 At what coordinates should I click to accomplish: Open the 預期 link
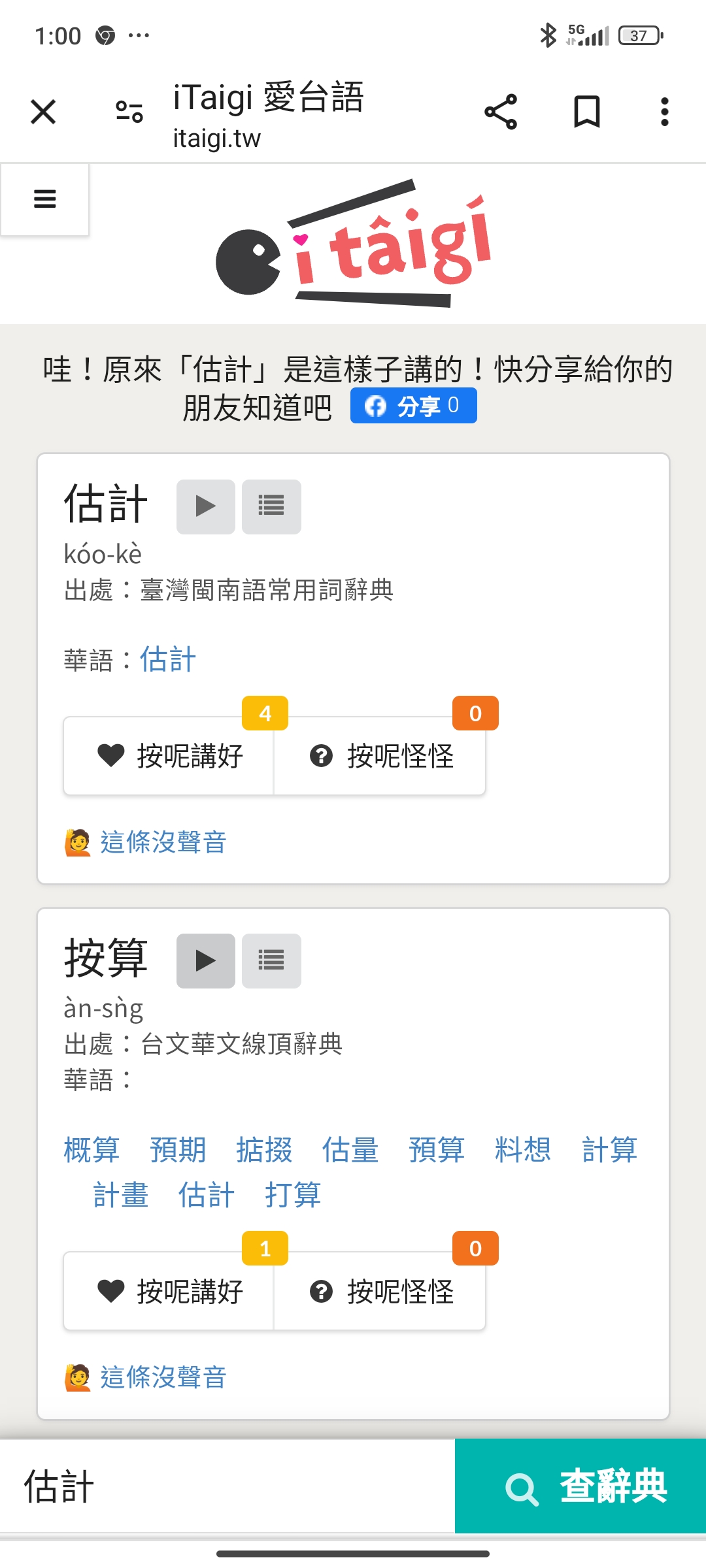(x=178, y=1150)
